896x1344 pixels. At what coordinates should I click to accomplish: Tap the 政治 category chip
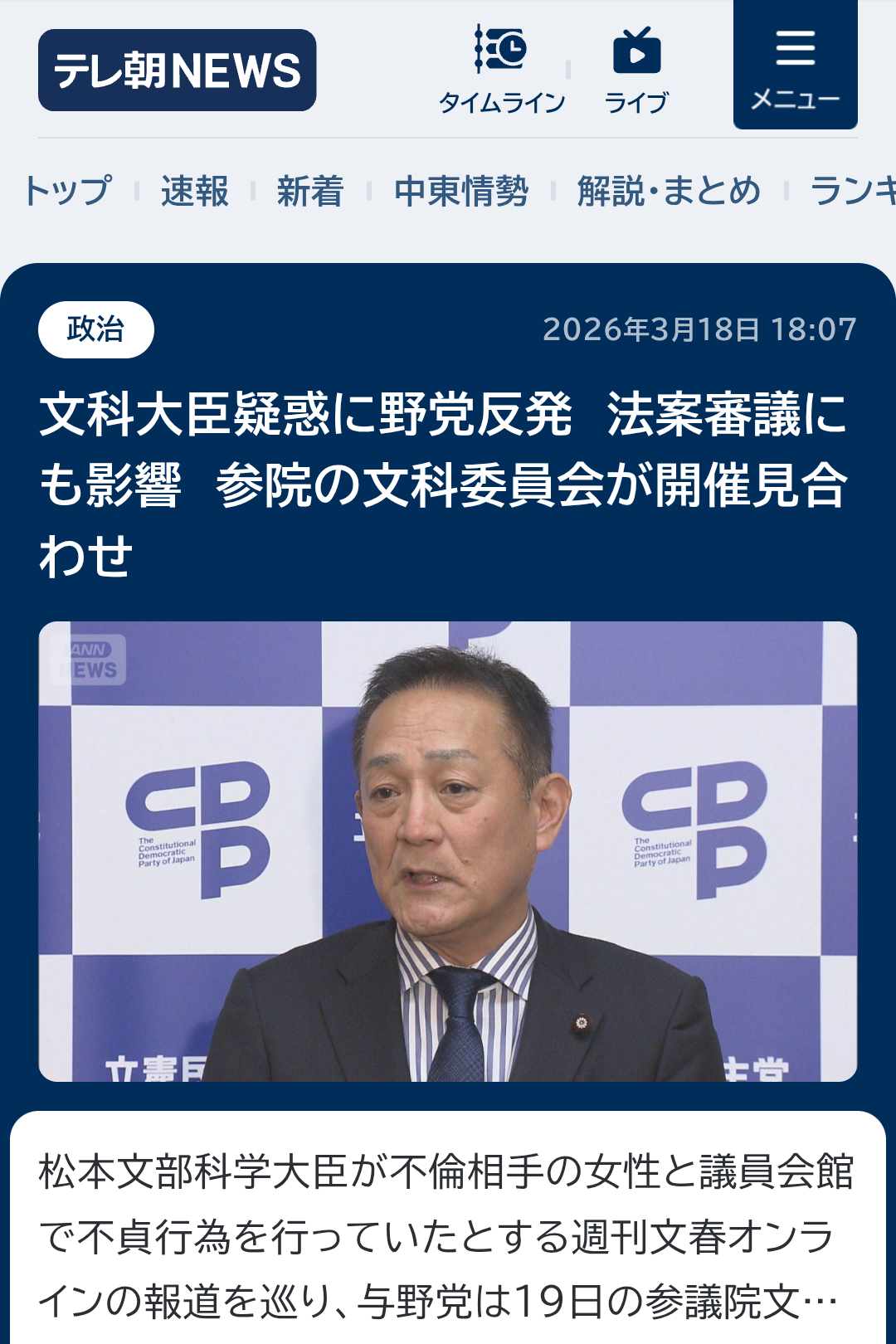96,329
